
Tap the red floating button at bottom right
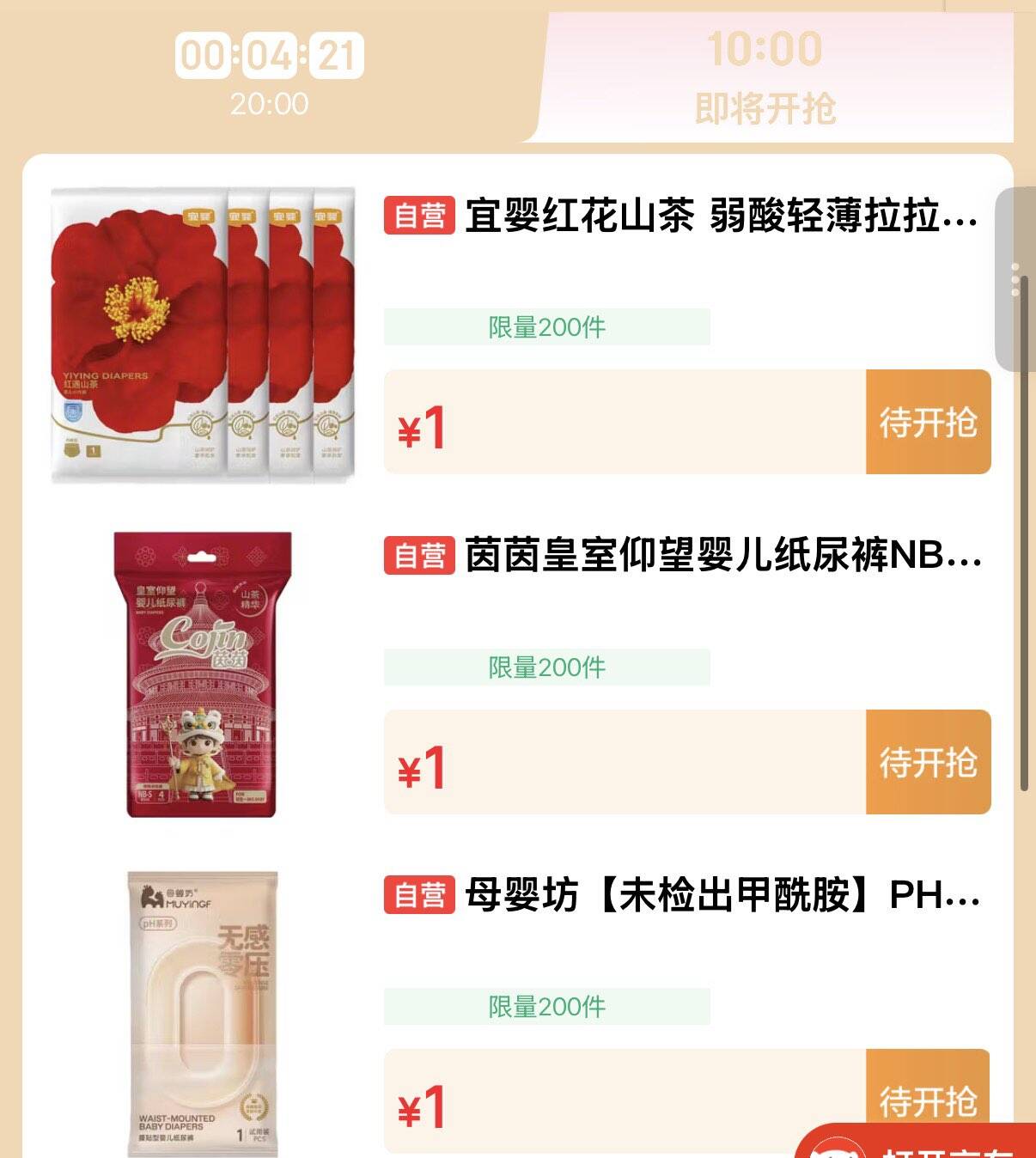click(x=916, y=1142)
